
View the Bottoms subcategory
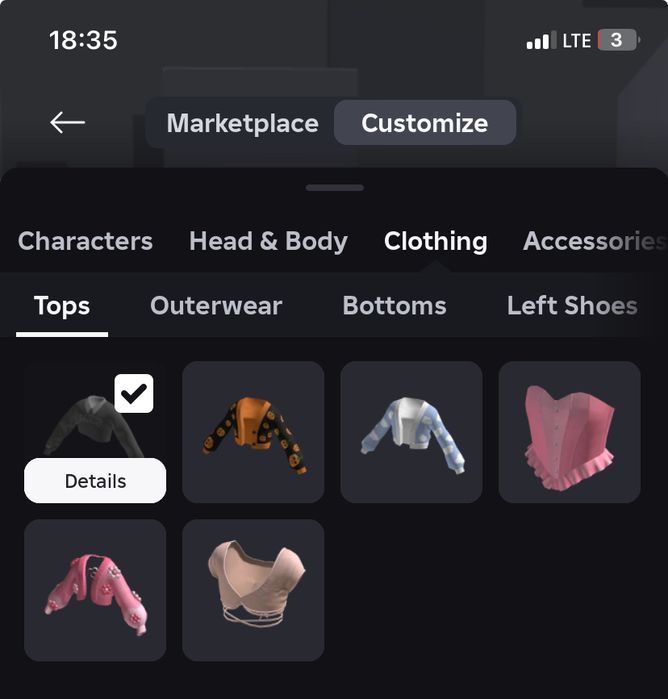(x=394, y=306)
